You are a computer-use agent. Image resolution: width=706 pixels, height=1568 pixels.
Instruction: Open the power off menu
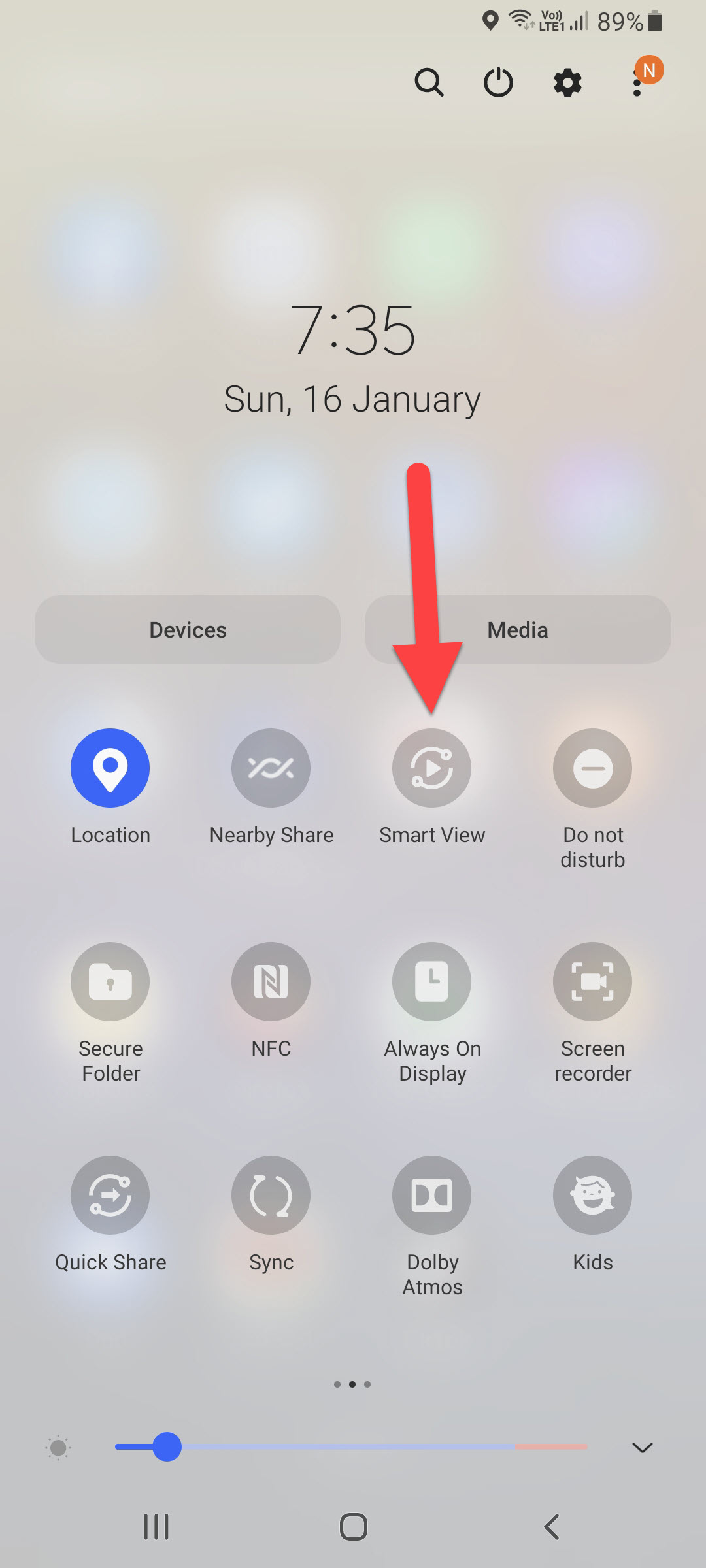pyautogui.click(x=498, y=83)
